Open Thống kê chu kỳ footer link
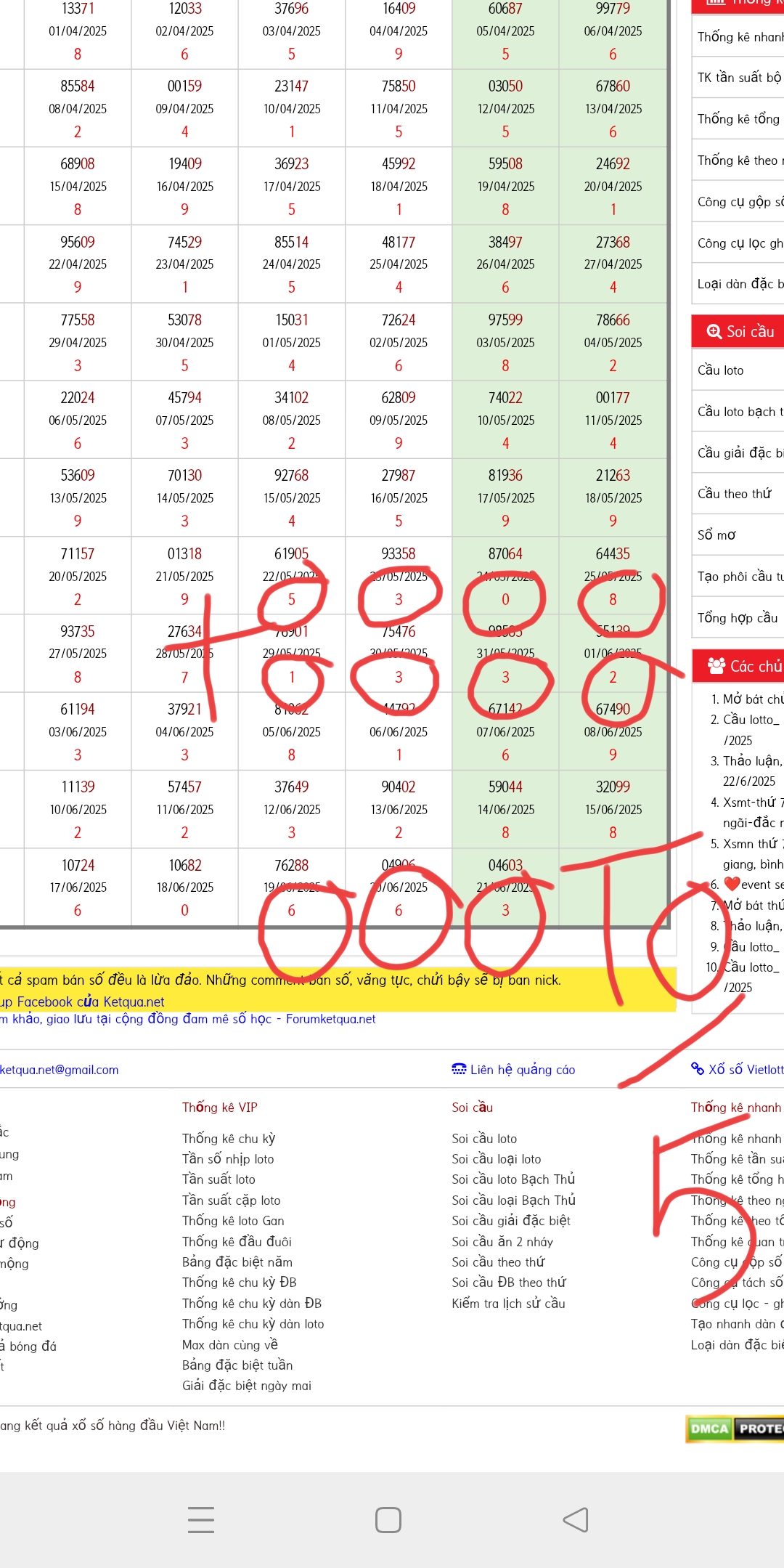Image resolution: width=784 pixels, height=1568 pixels. click(x=229, y=1139)
